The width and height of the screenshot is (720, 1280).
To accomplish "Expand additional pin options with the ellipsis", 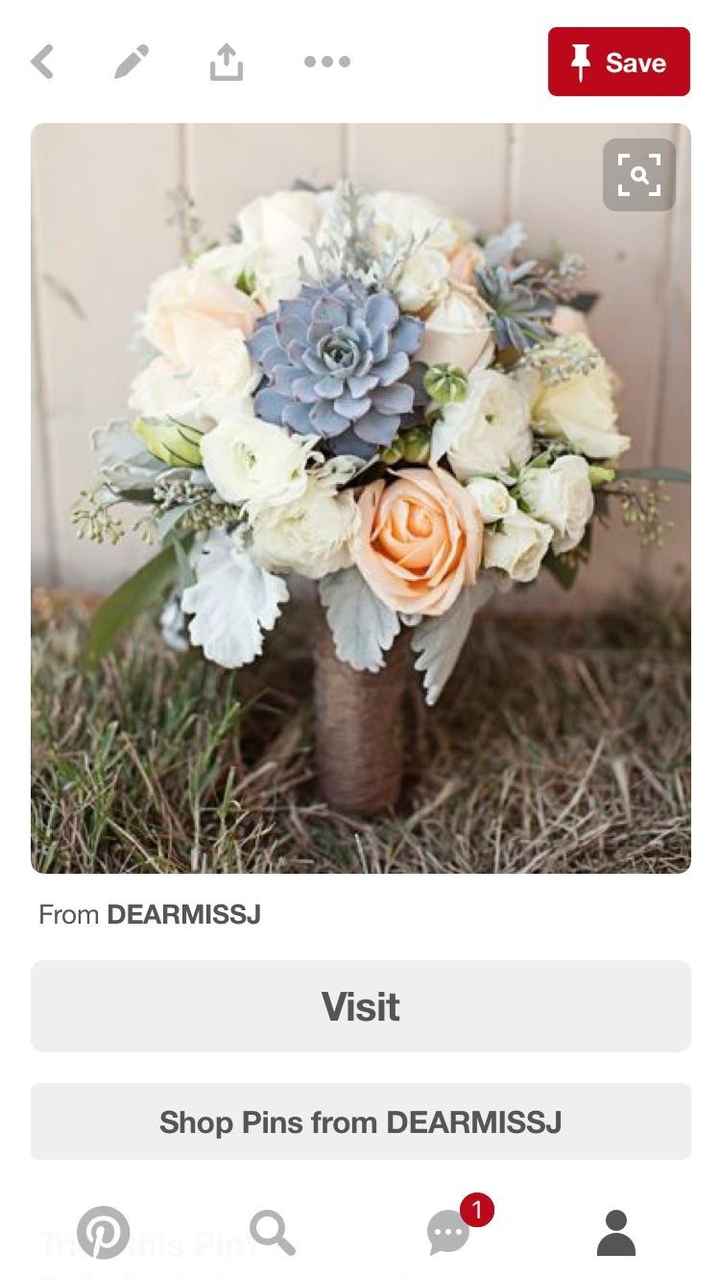I will (327, 62).
